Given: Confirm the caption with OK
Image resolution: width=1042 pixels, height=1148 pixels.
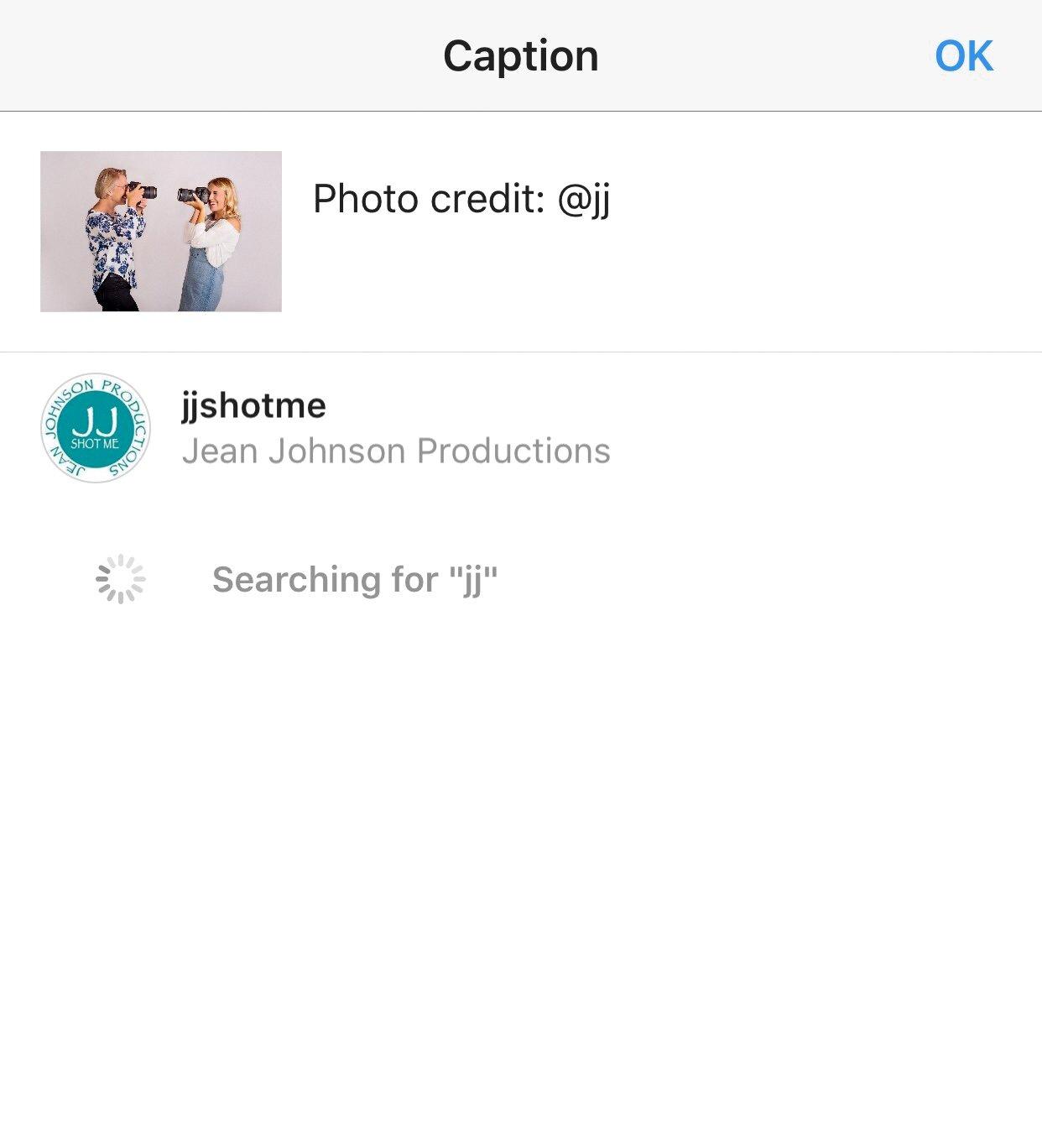Looking at the screenshot, I should pos(963,57).
